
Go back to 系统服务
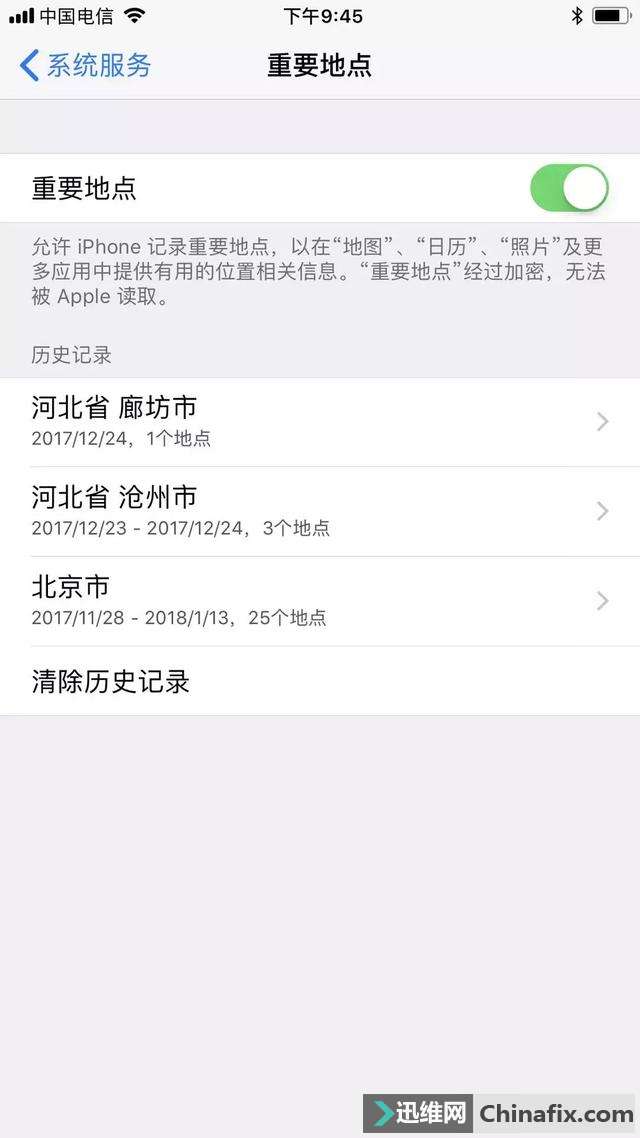[86, 66]
